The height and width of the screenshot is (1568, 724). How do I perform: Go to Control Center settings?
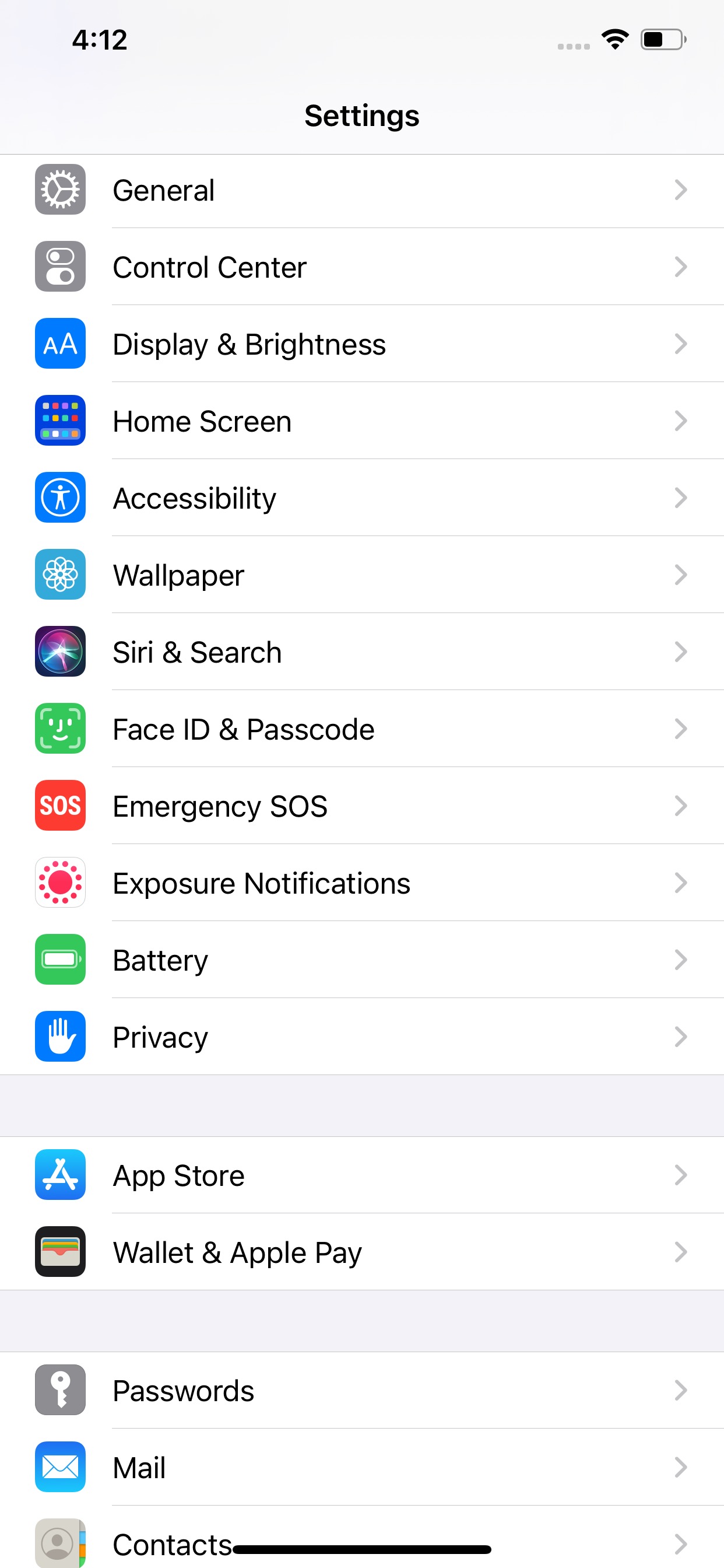coord(361,267)
